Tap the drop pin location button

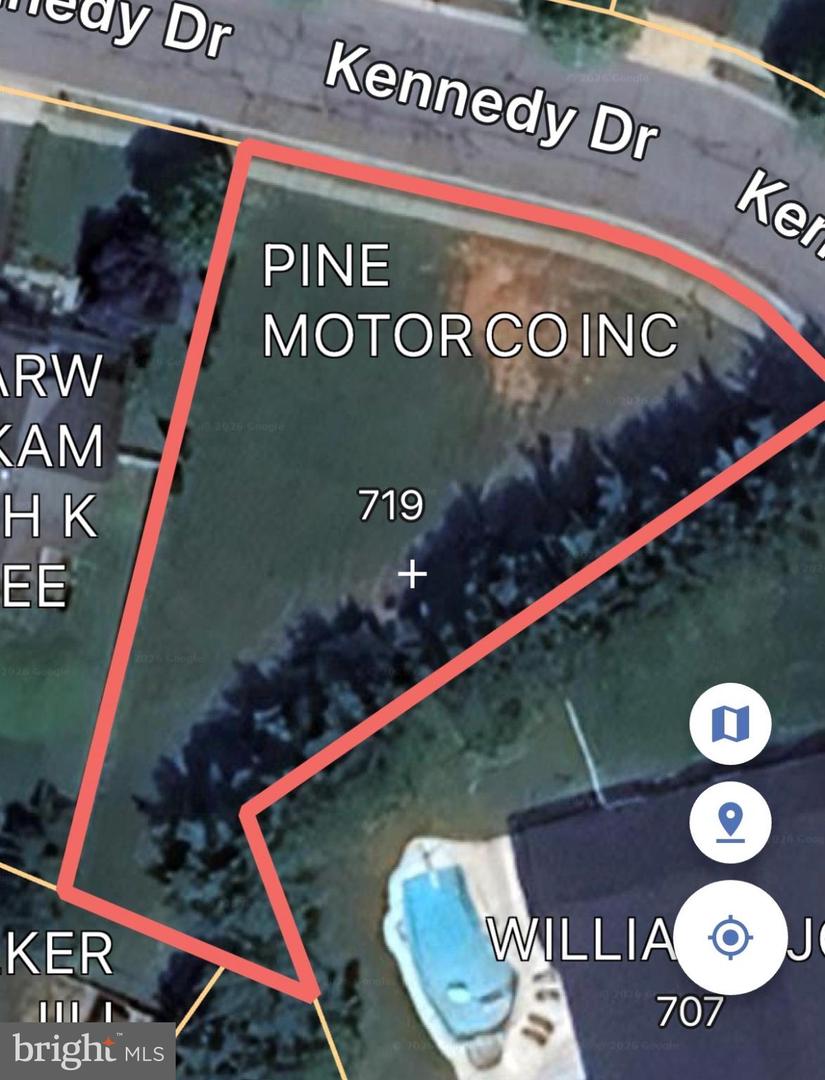730,823
